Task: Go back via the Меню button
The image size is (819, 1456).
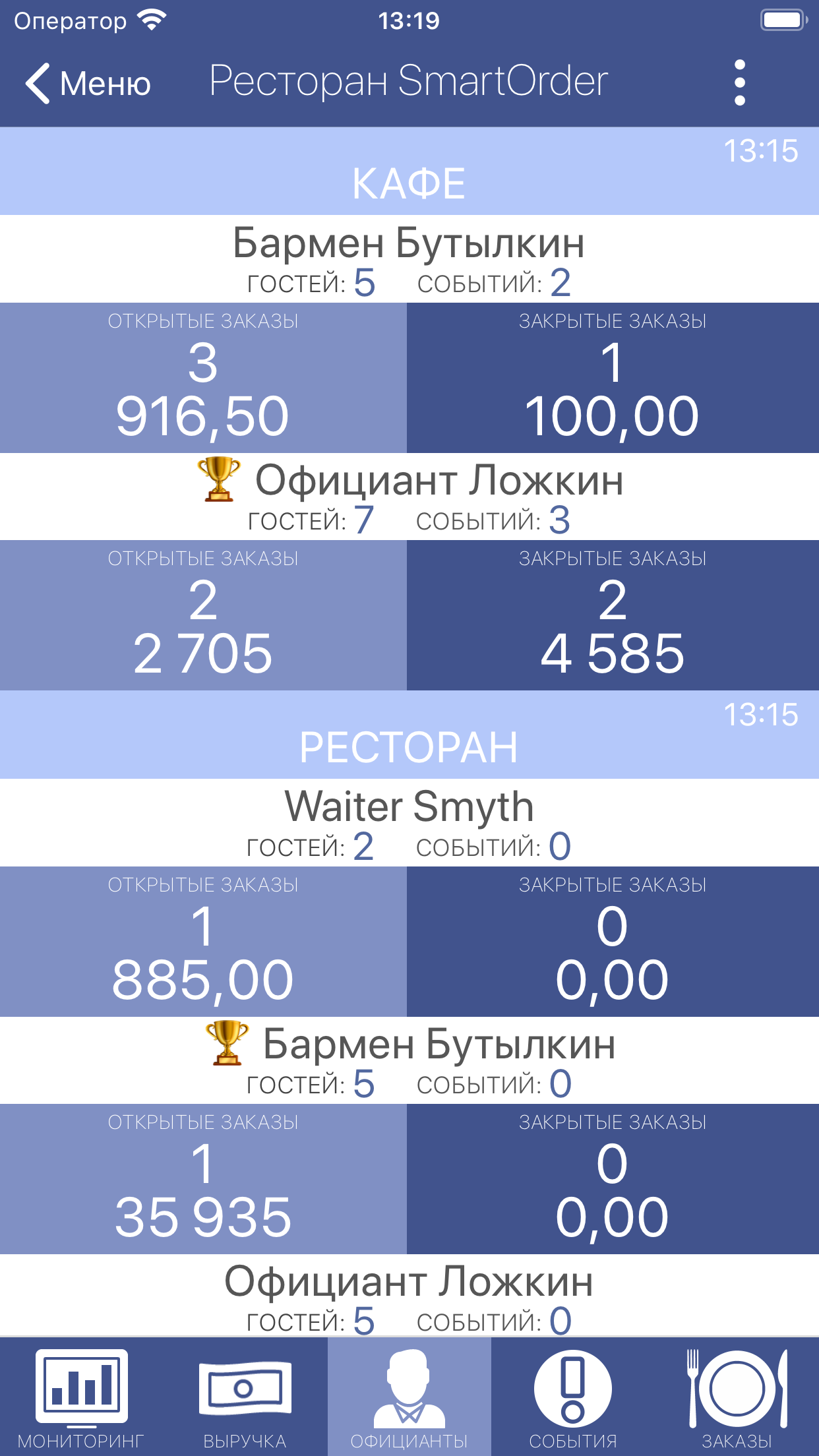Action: (89, 82)
